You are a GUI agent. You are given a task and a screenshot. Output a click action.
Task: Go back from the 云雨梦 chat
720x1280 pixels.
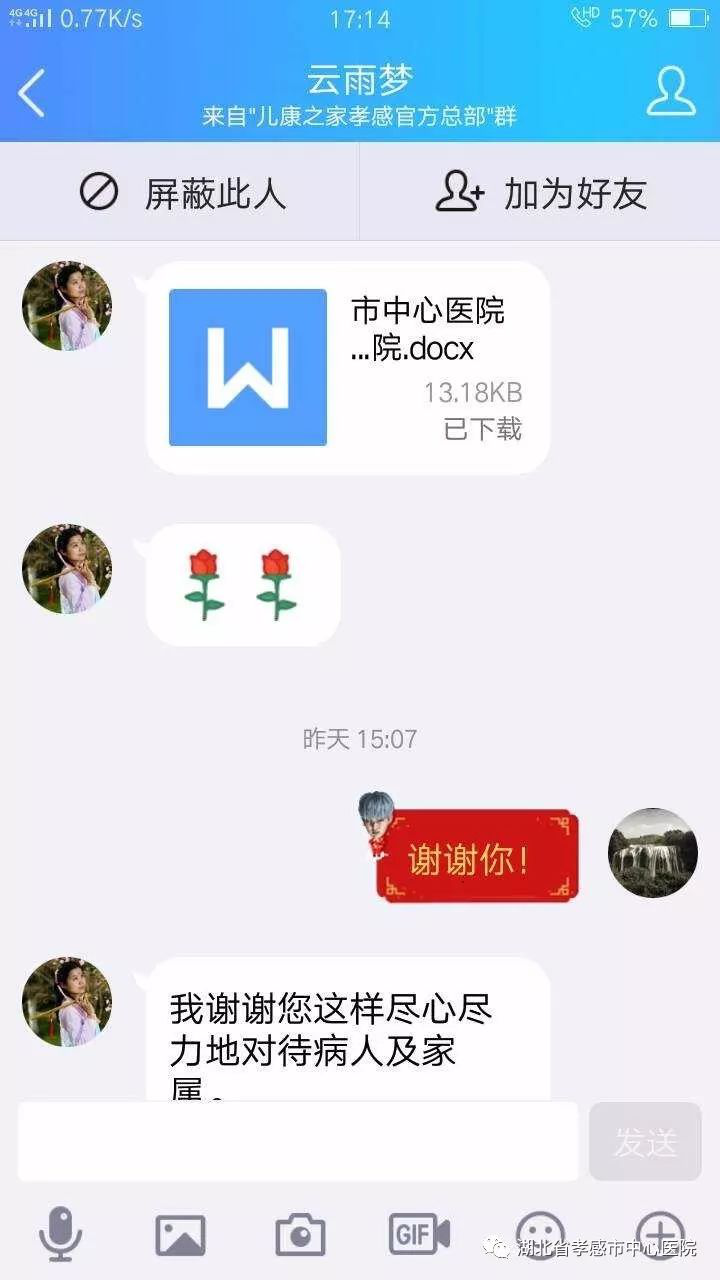point(32,95)
